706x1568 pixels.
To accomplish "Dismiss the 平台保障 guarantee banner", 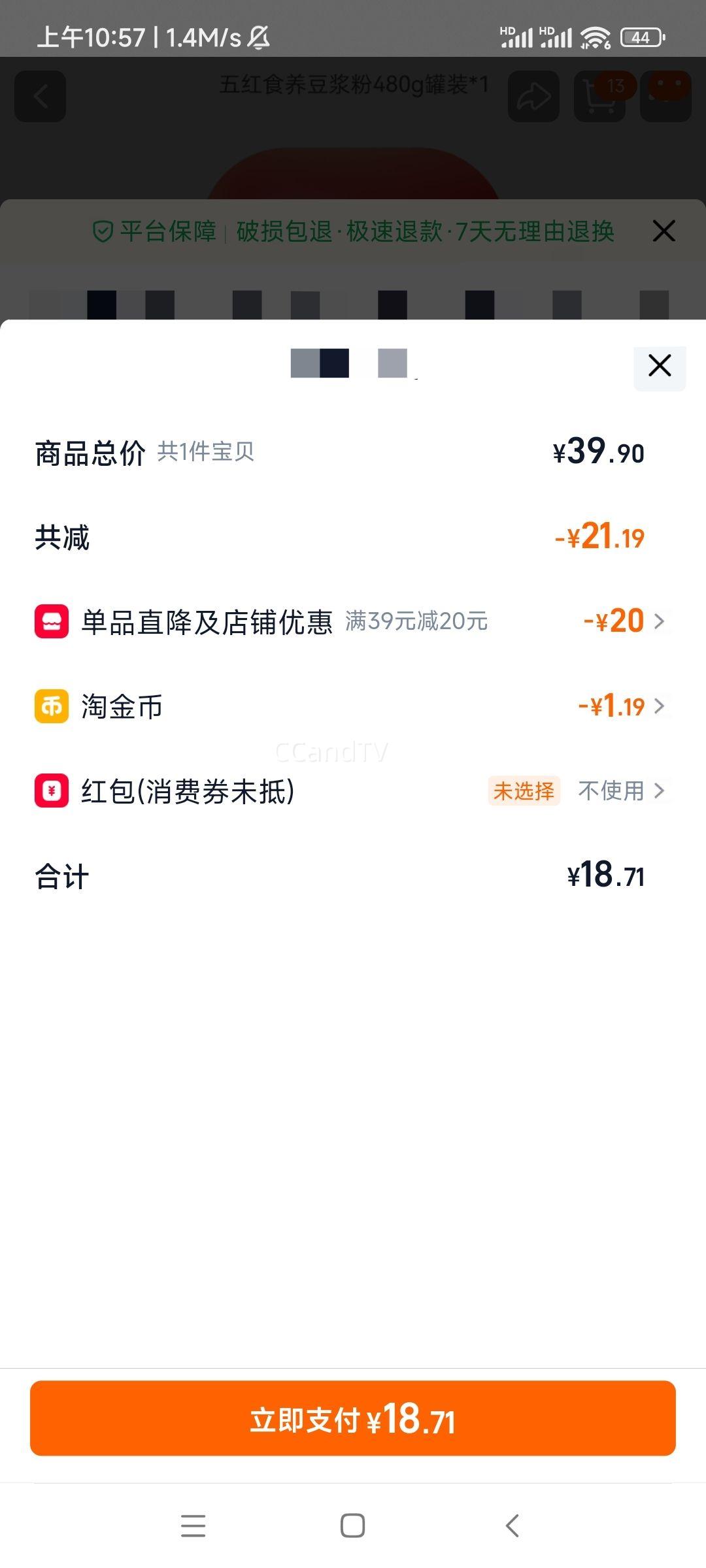I will tap(664, 231).
